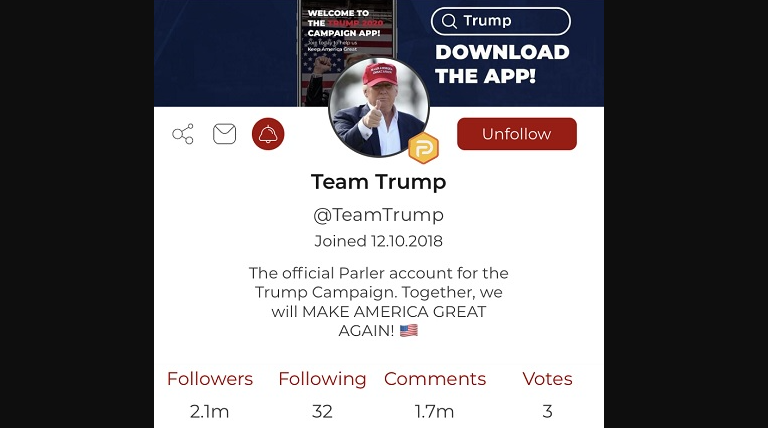This screenshot has height=428, width=768.
Task: View the Following list
Action: tap(322, 379)
